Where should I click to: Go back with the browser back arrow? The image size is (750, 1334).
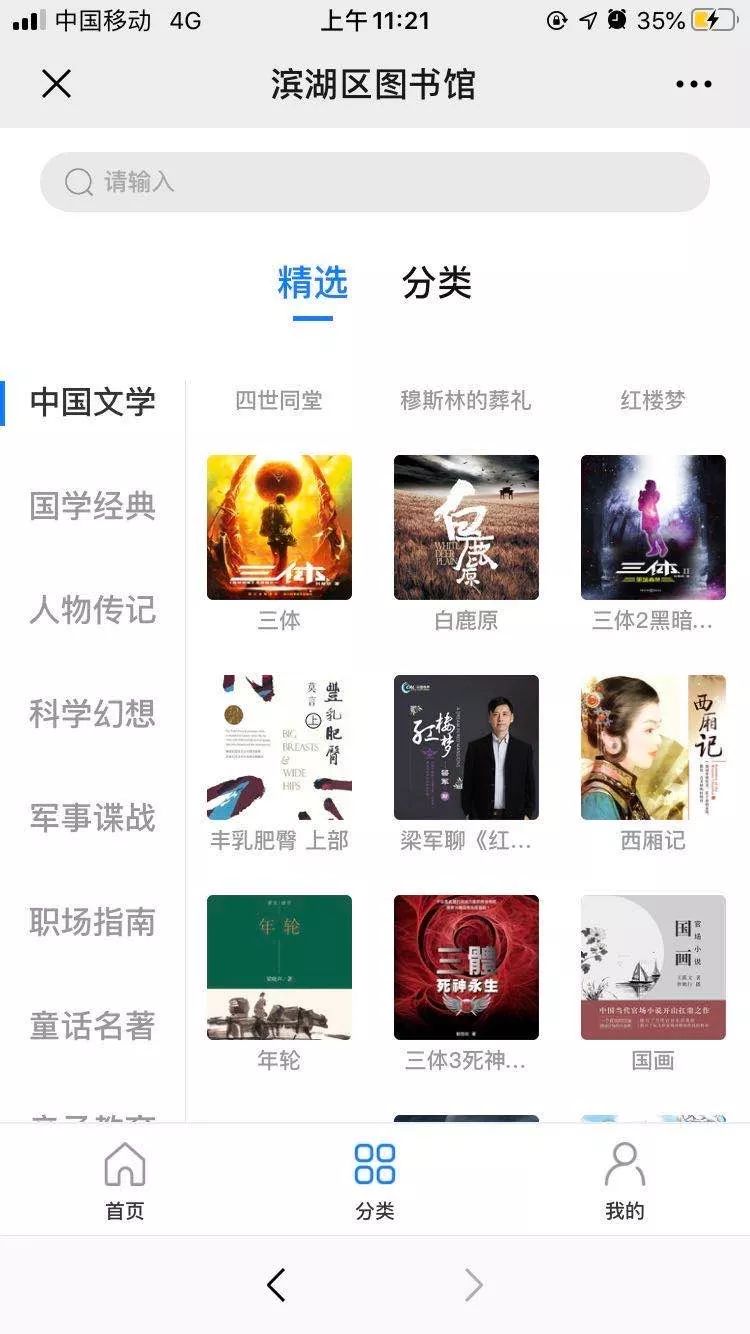coord(277,1285)
